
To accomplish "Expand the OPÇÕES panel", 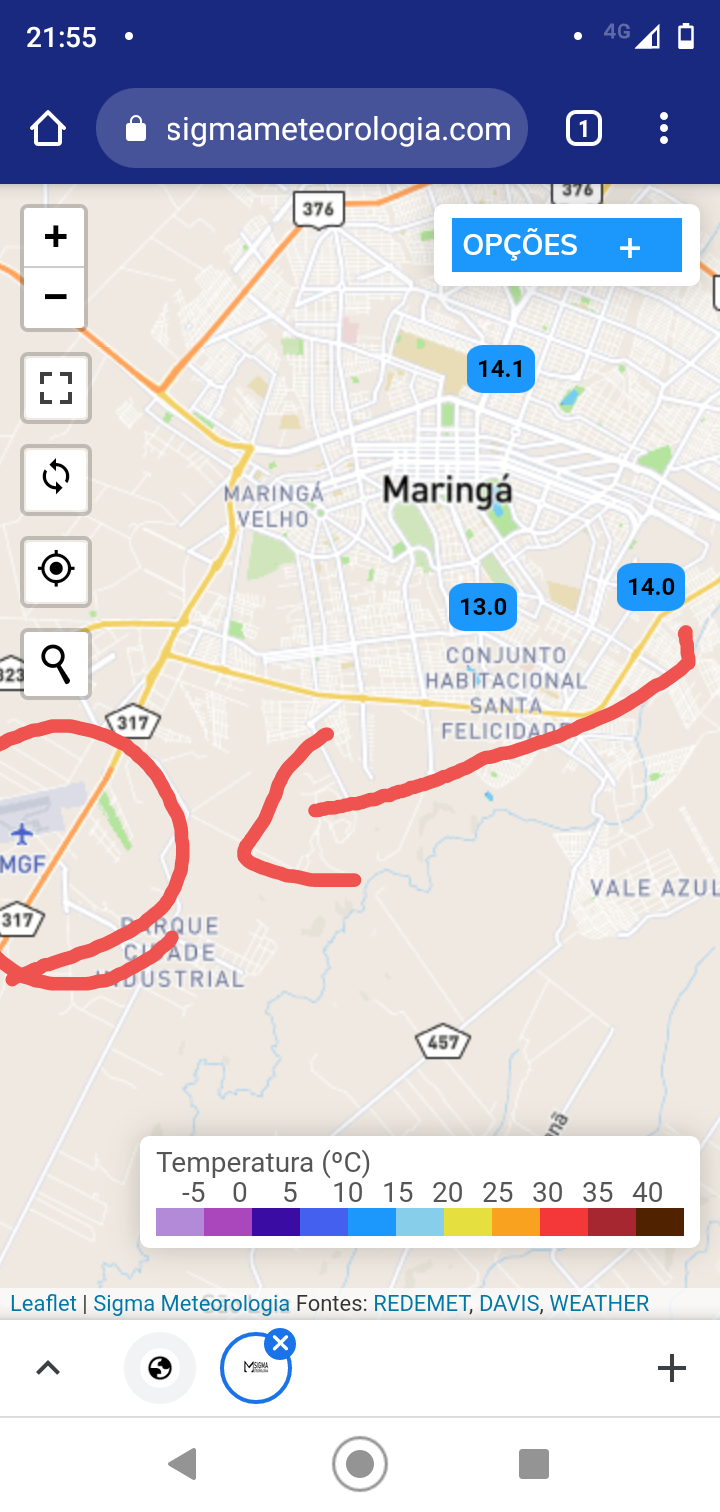I will point(567,246).
